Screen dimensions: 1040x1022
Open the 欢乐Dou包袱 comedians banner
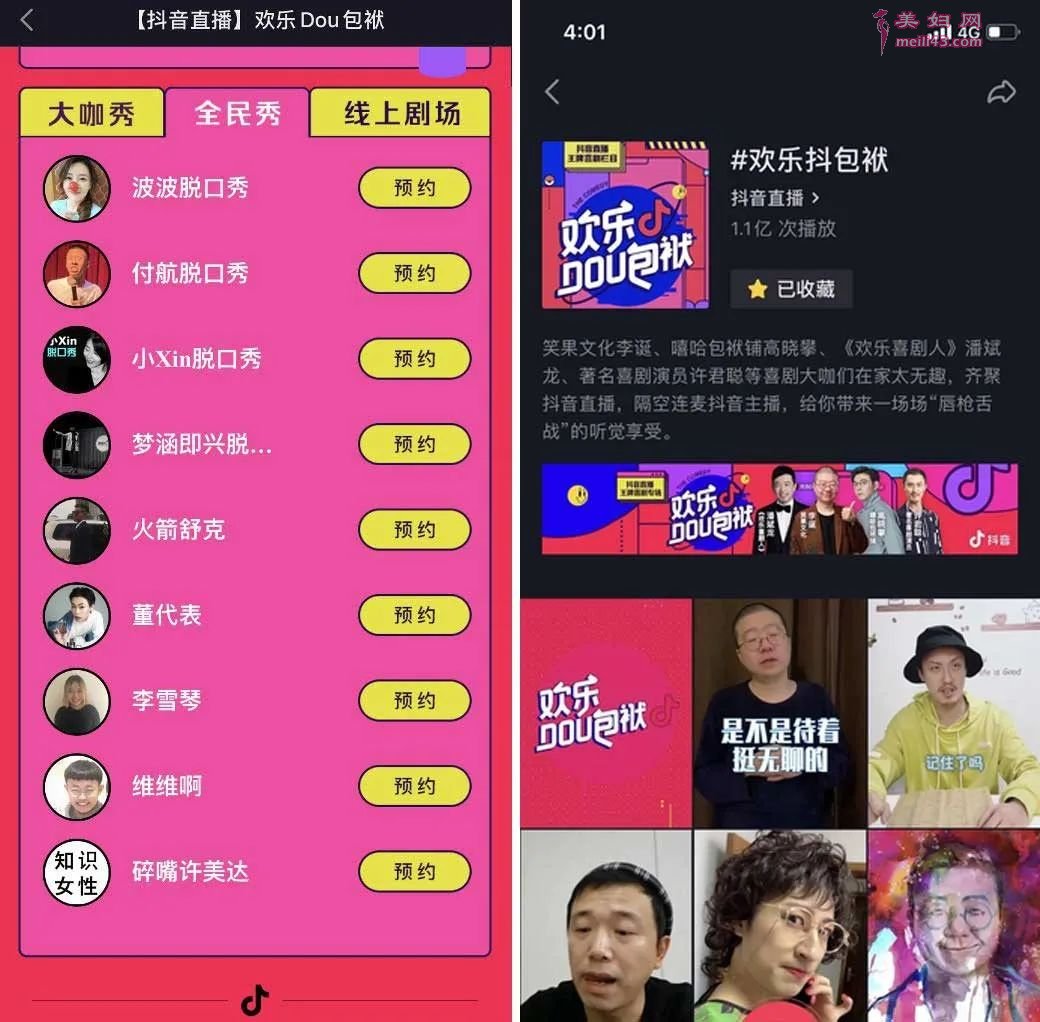click(779, 509)
